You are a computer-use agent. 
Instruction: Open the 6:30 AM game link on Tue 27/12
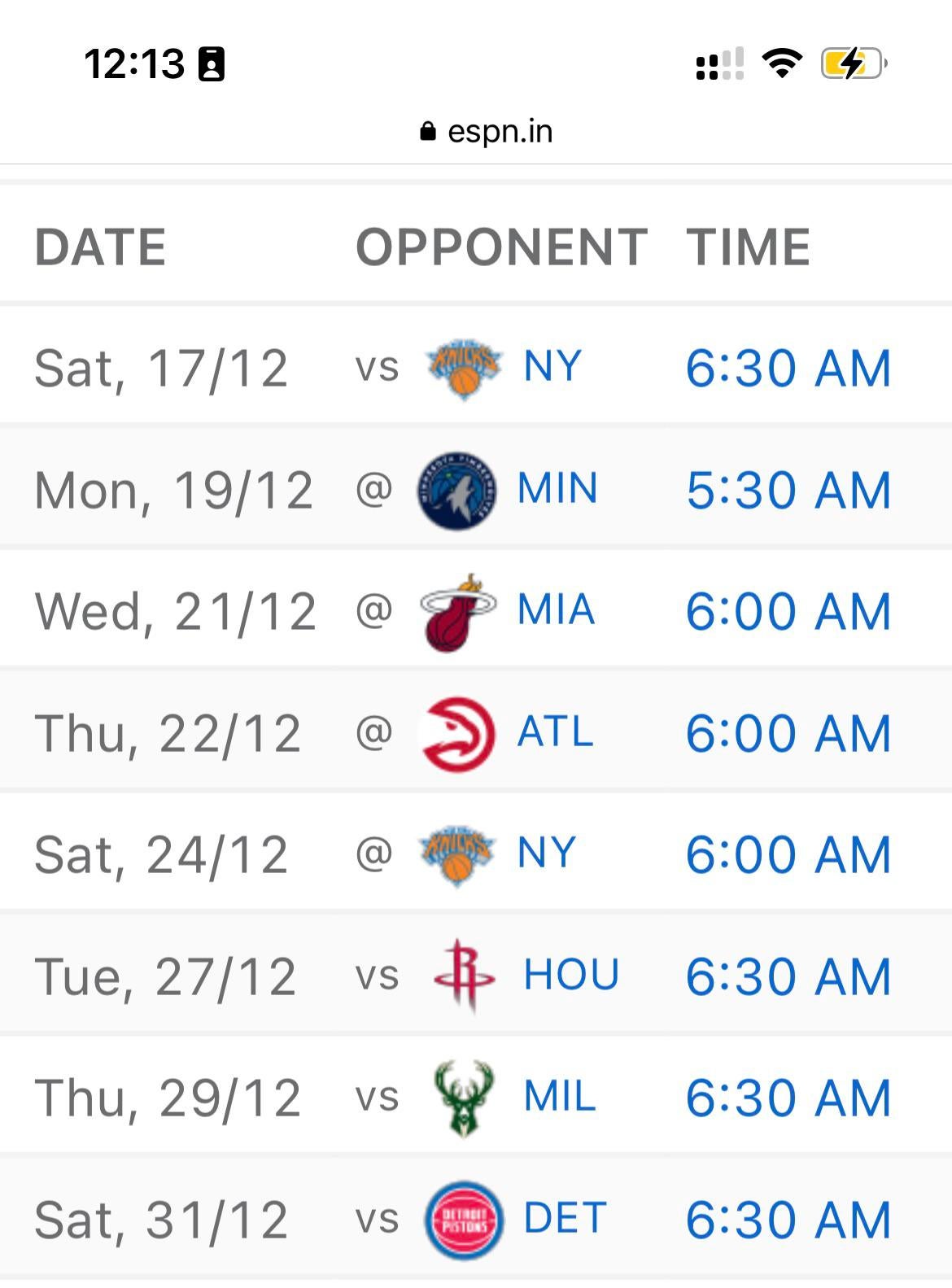click(788, 976)
